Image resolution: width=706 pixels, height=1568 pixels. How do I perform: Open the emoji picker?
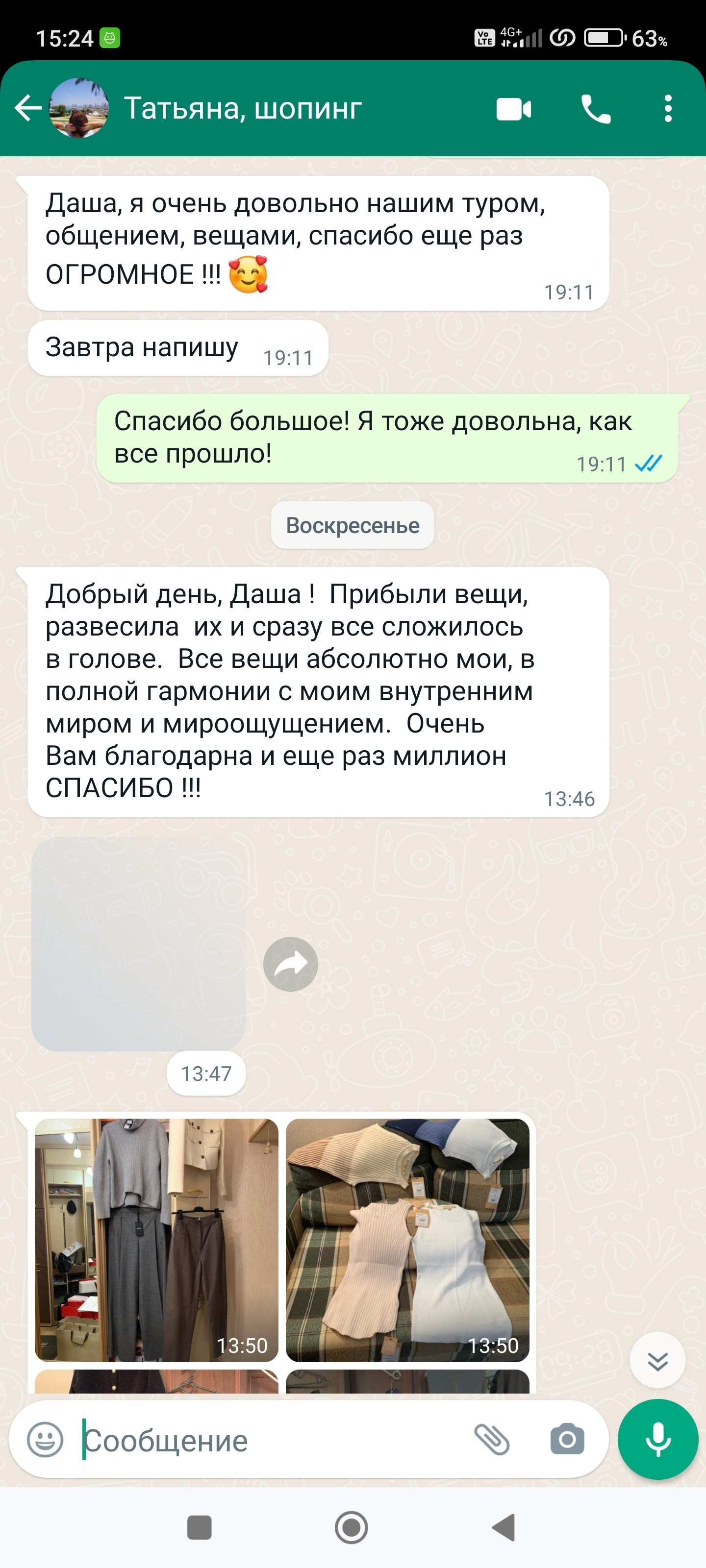point(45,1440)
